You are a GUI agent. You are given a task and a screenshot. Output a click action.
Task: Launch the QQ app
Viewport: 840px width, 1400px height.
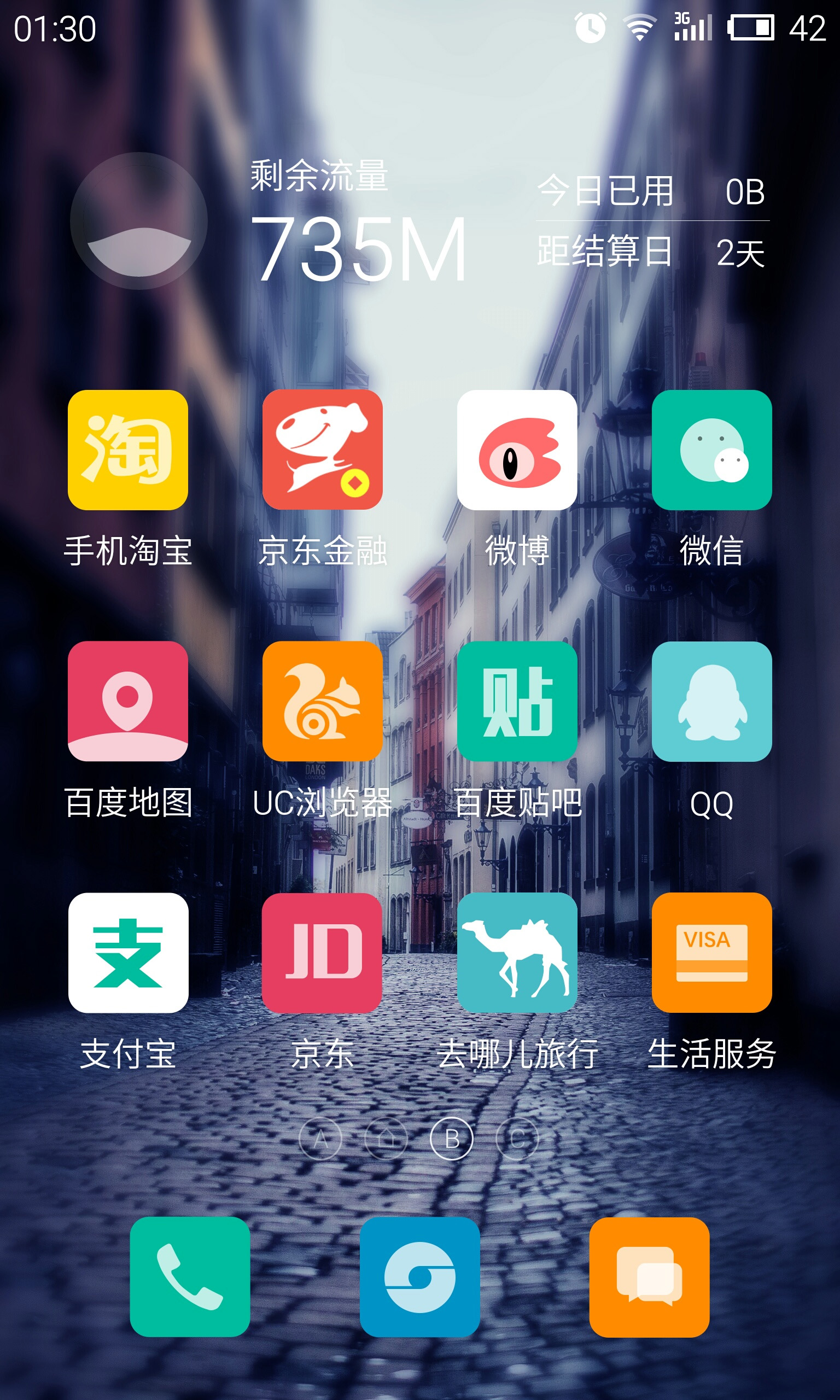coord(711,701)
